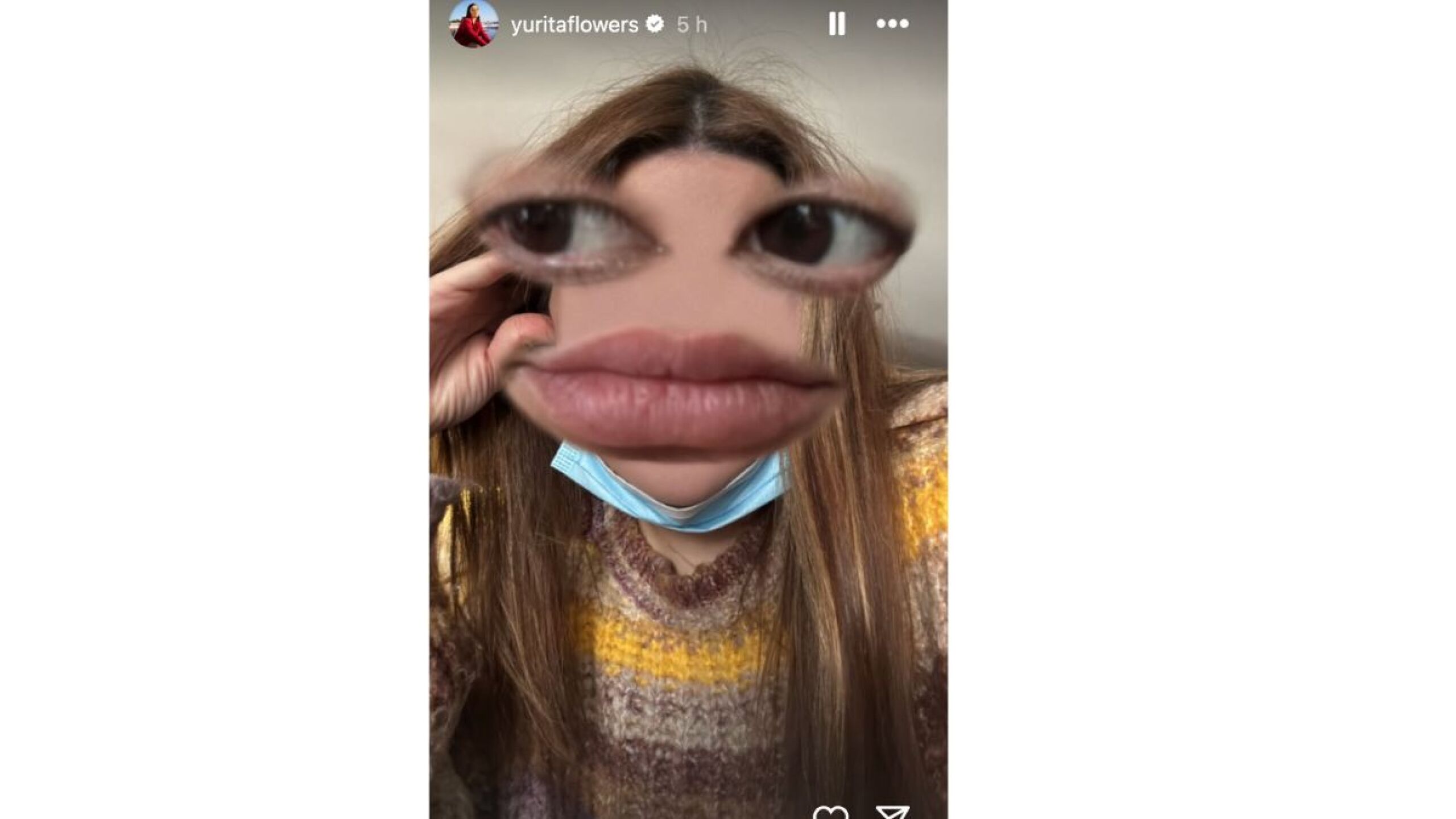Like this story with the heart
Screen dimensions: 1456x819
830,812
